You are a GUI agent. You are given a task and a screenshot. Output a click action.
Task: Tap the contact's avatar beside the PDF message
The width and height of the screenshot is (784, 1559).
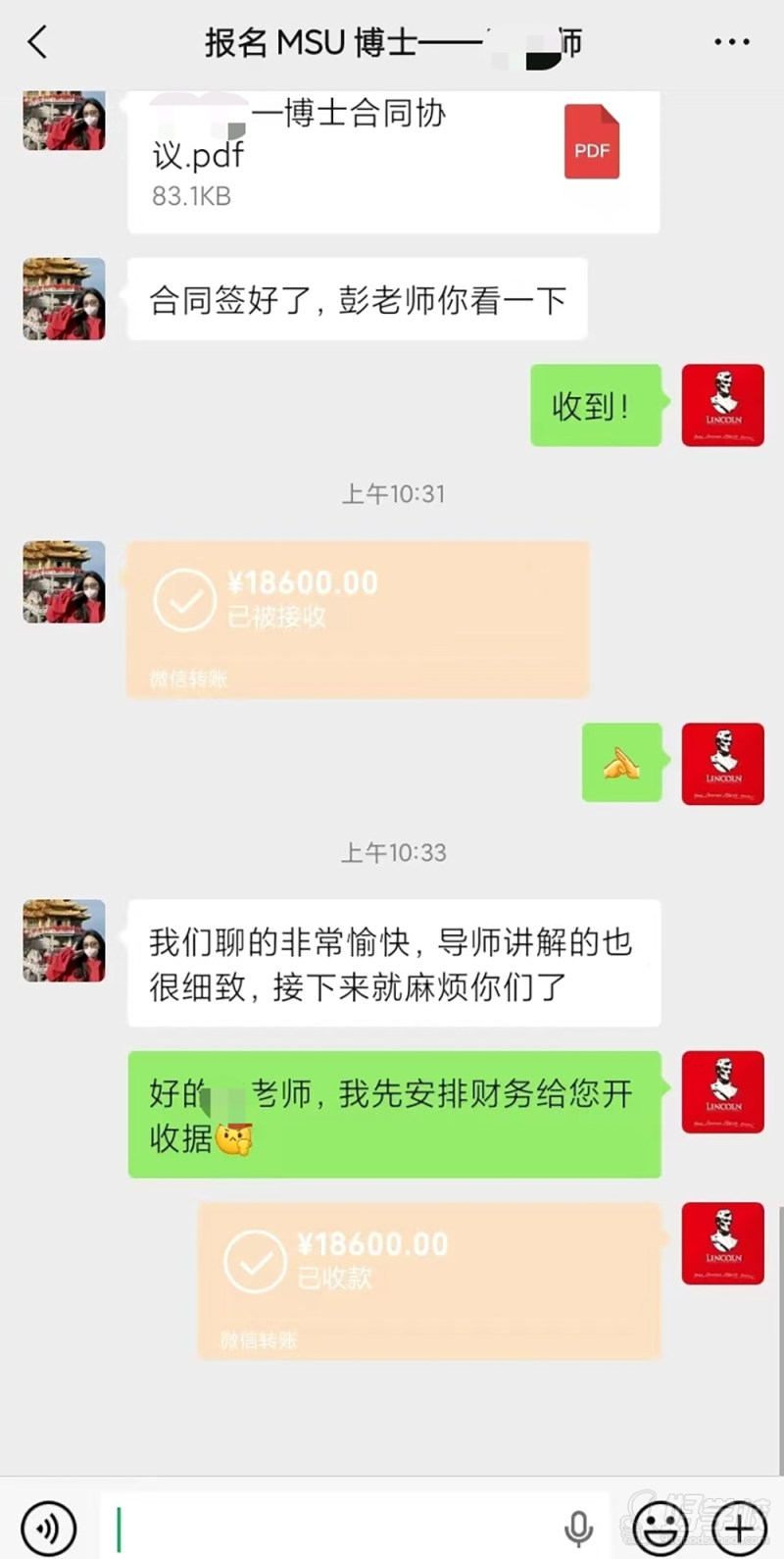pos(64,121)
